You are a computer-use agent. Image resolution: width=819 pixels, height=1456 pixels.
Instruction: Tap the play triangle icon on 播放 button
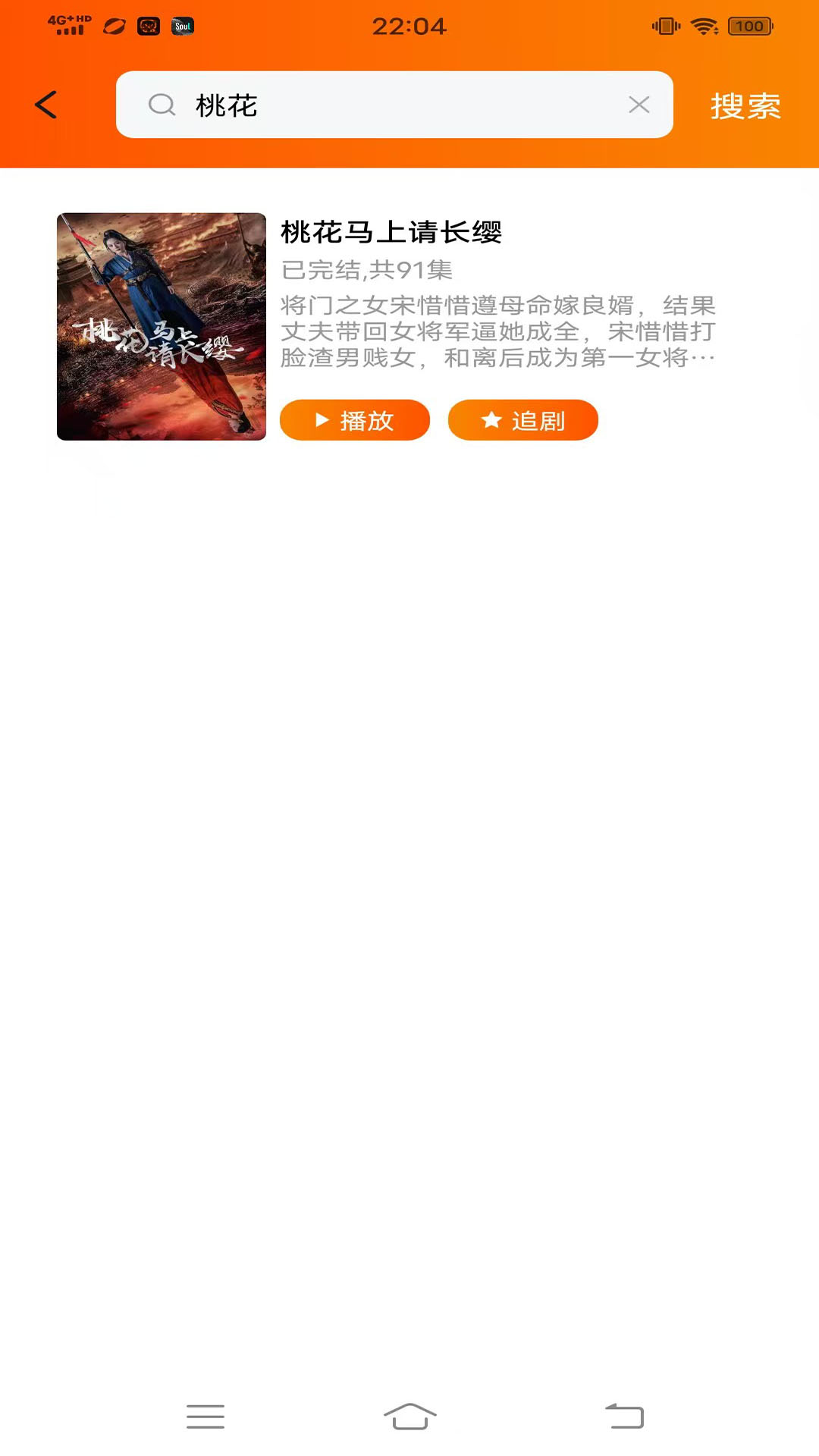321,420
